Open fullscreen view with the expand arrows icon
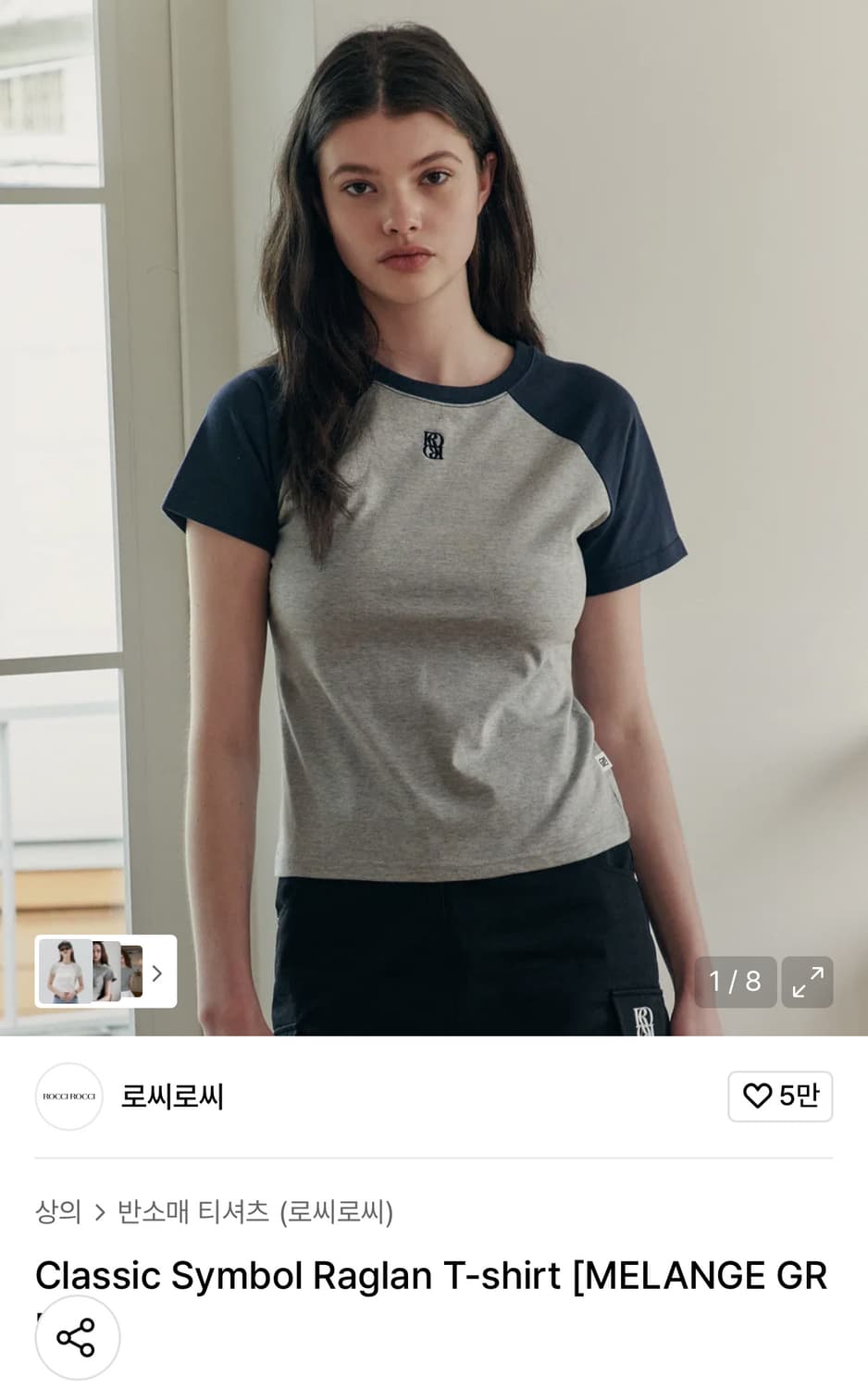 pos(807,982)
